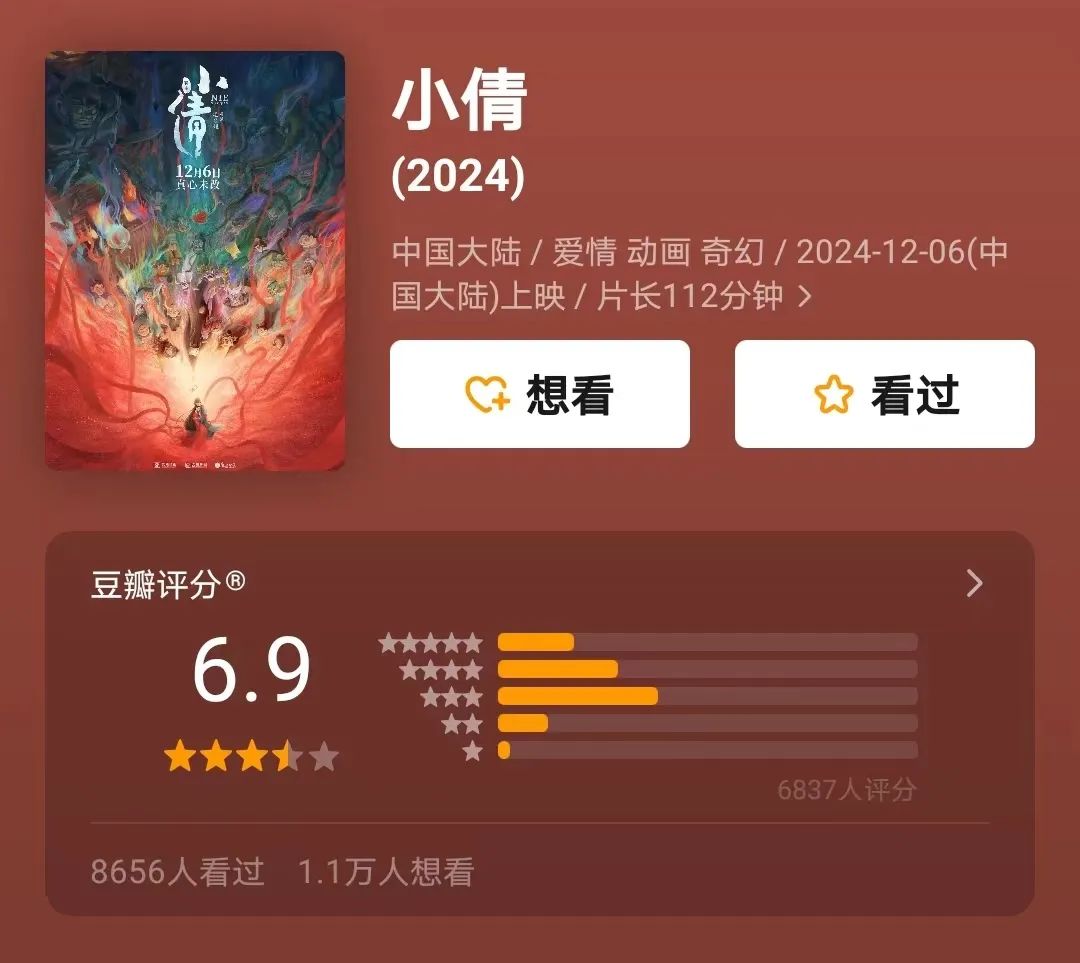This screenshot has width=1080, height=963.
Task: Expand the movie info details chevron
Action: coord(805,297)
